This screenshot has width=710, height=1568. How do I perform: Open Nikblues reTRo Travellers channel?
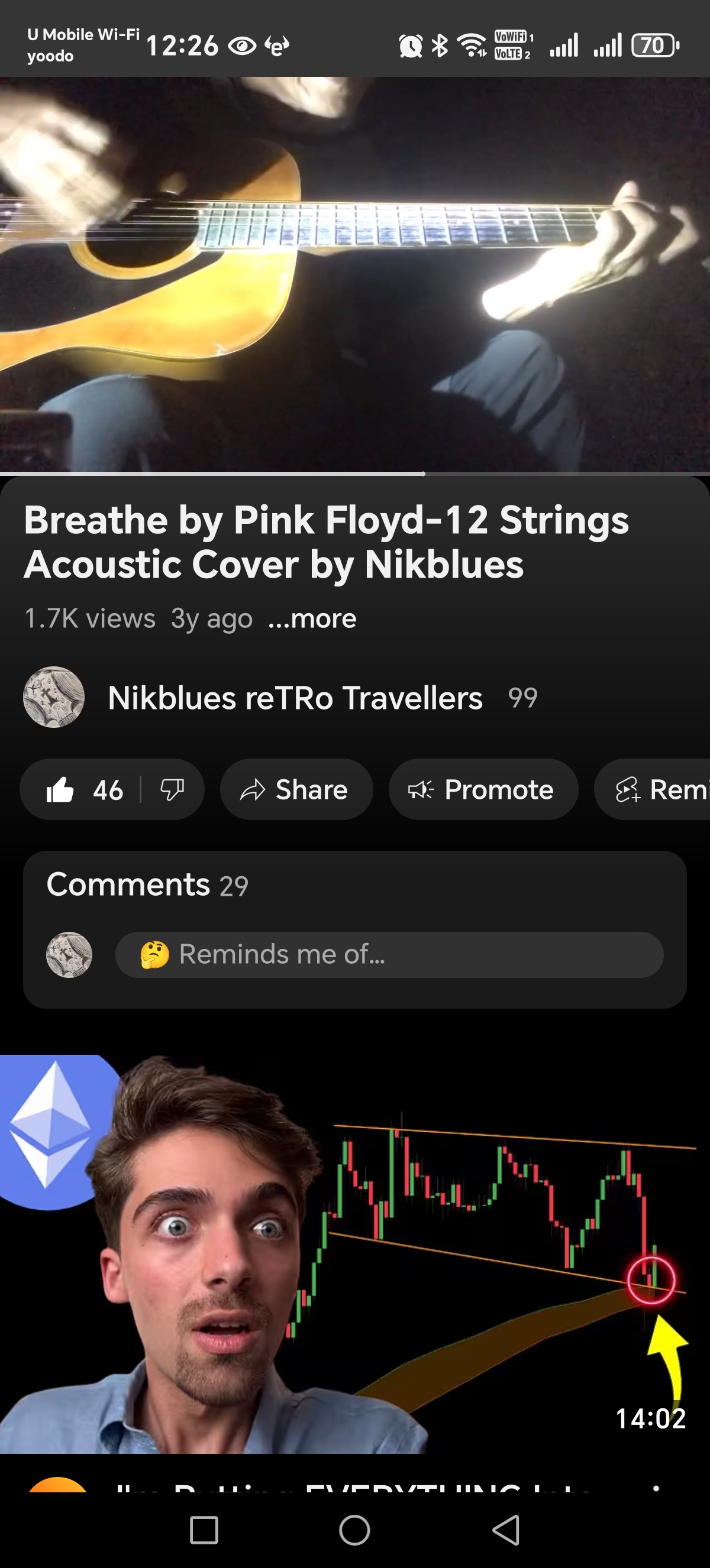(295, 698)
